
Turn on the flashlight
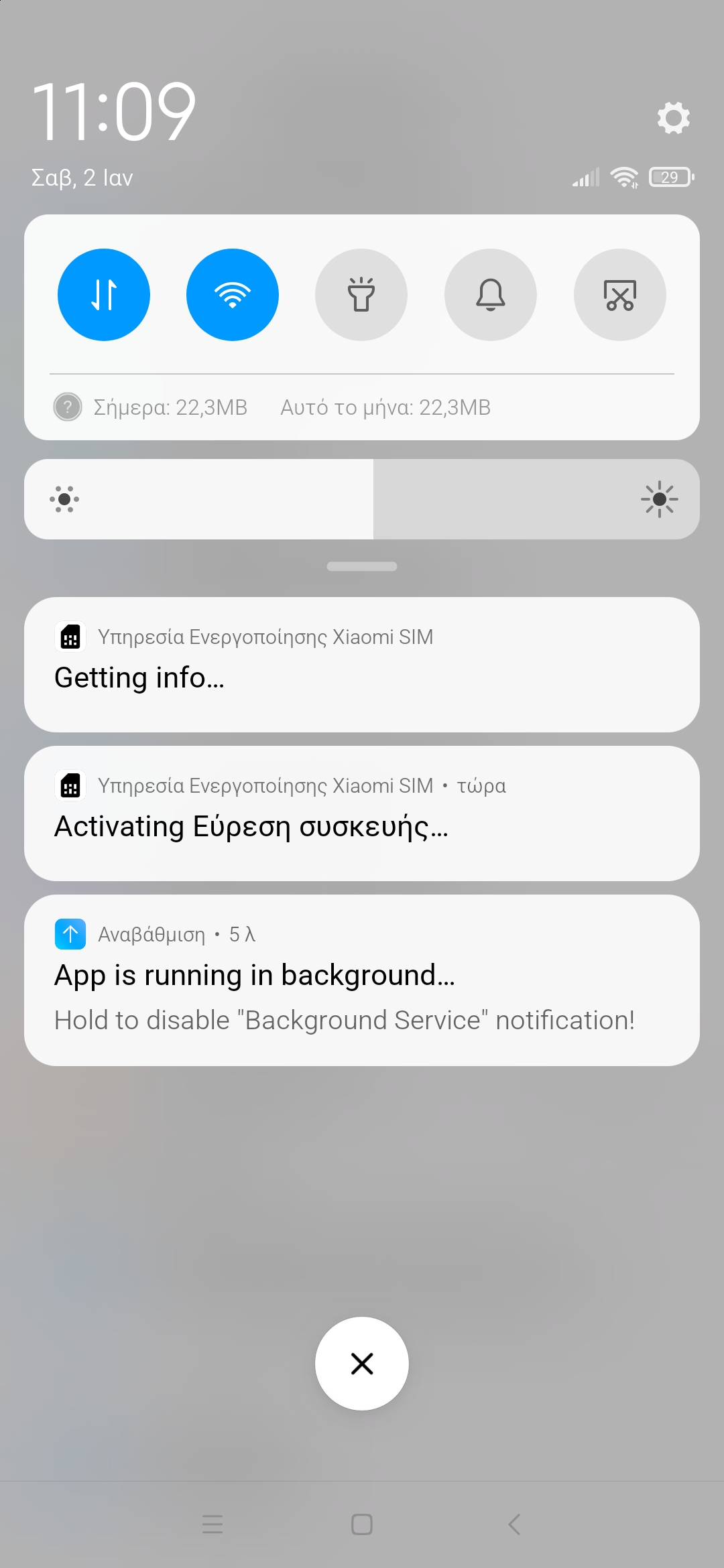pyautogui.click(x=361, y=295)
